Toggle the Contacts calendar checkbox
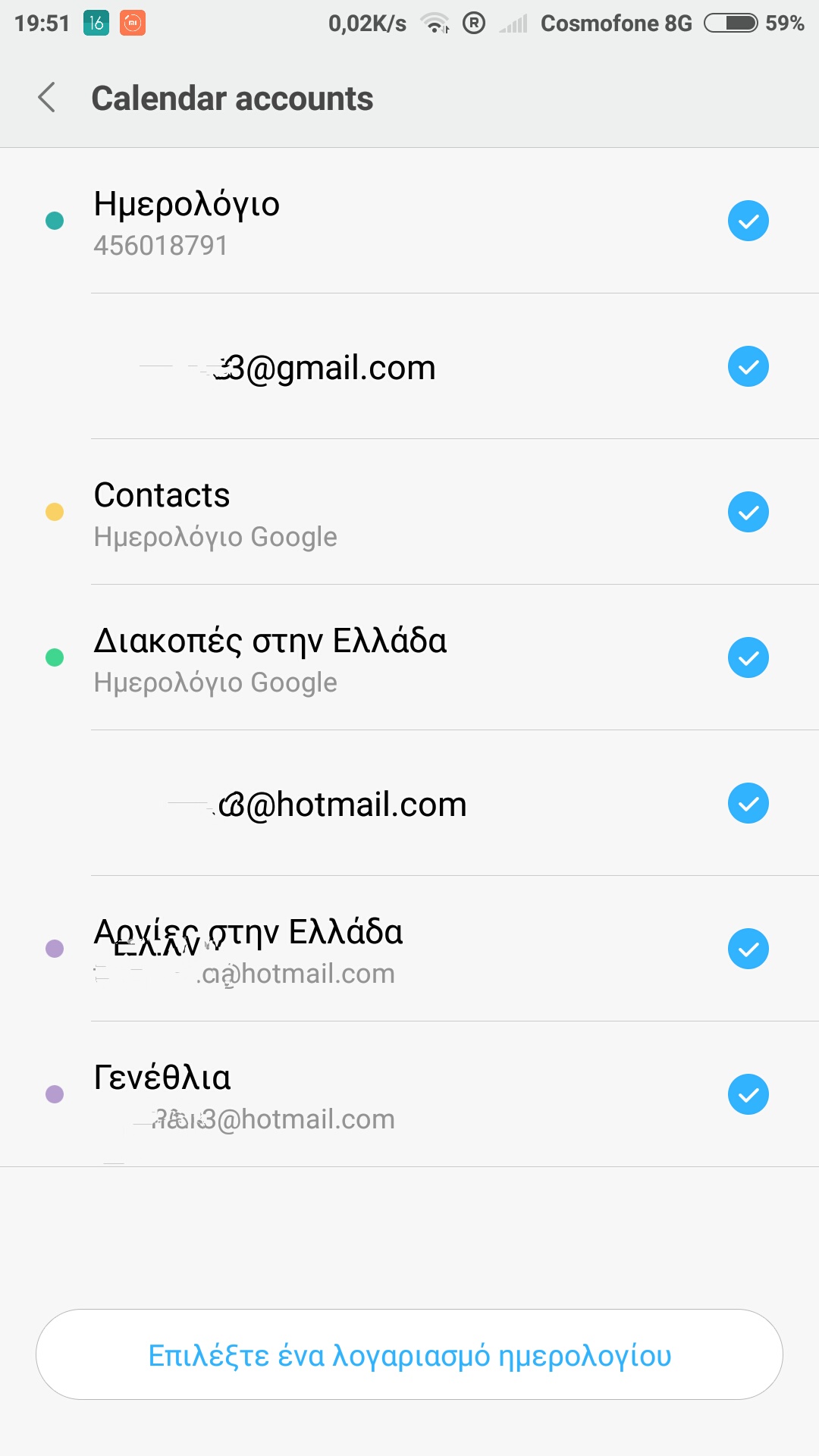 click(748, 512)
